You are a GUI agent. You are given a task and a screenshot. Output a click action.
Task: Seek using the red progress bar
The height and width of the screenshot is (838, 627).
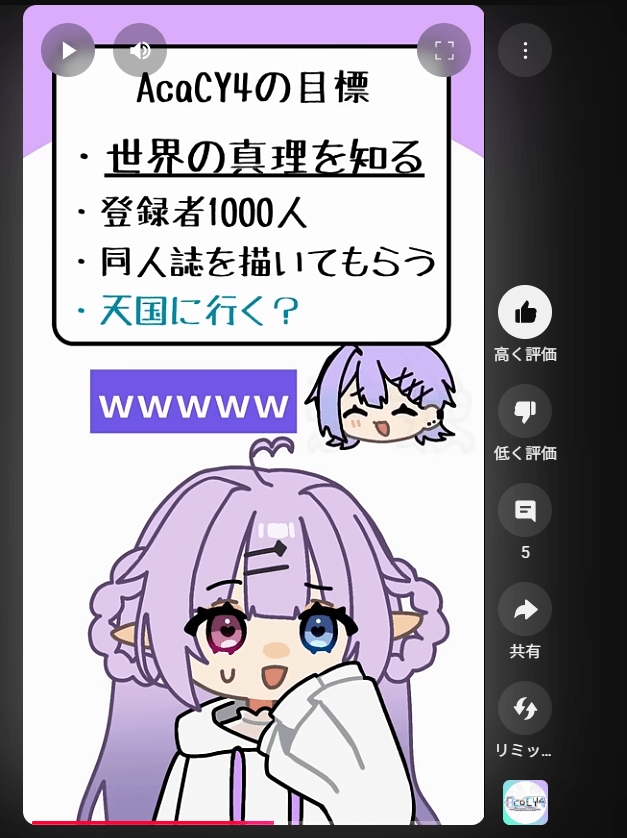pyautogui.click(x=150, y=823)
